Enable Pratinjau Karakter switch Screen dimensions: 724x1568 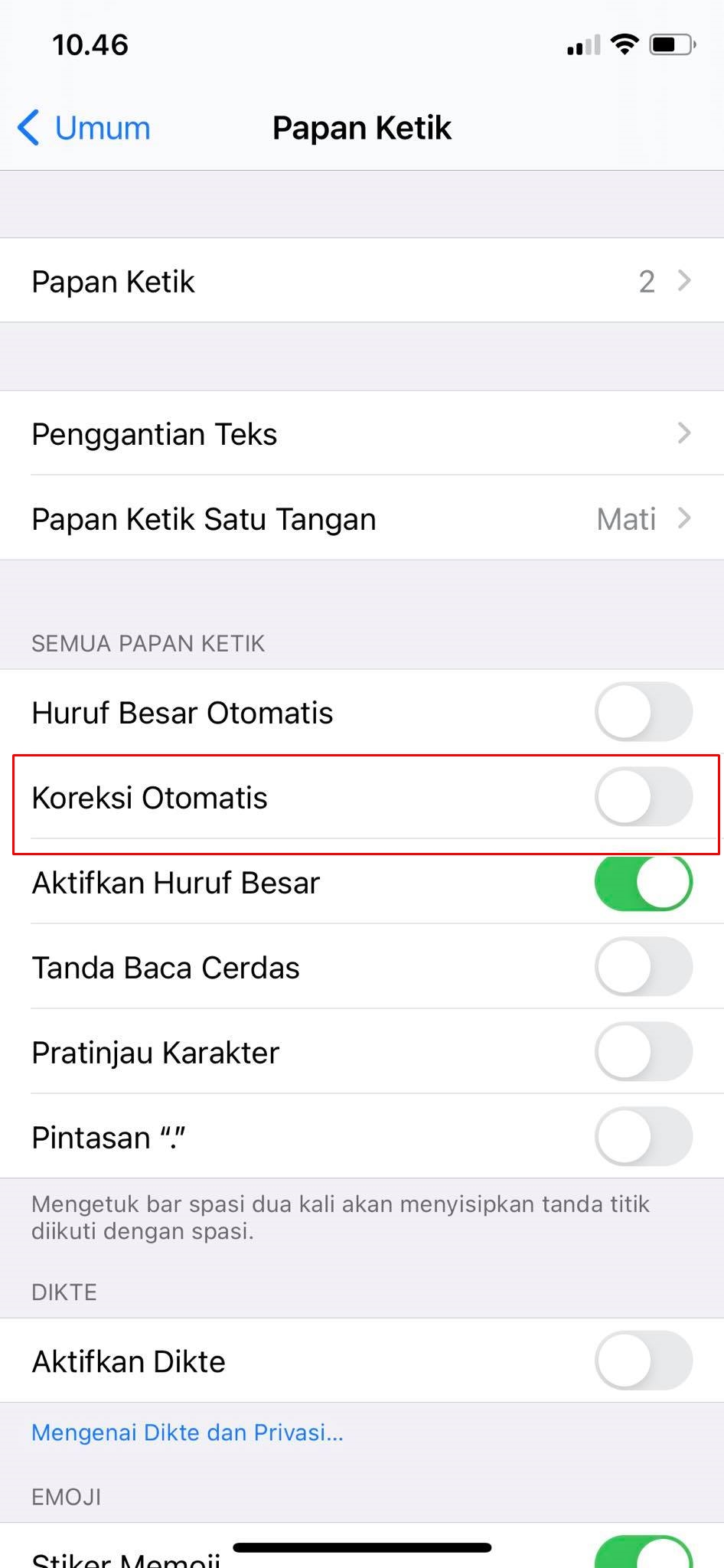pos(644,1052)
